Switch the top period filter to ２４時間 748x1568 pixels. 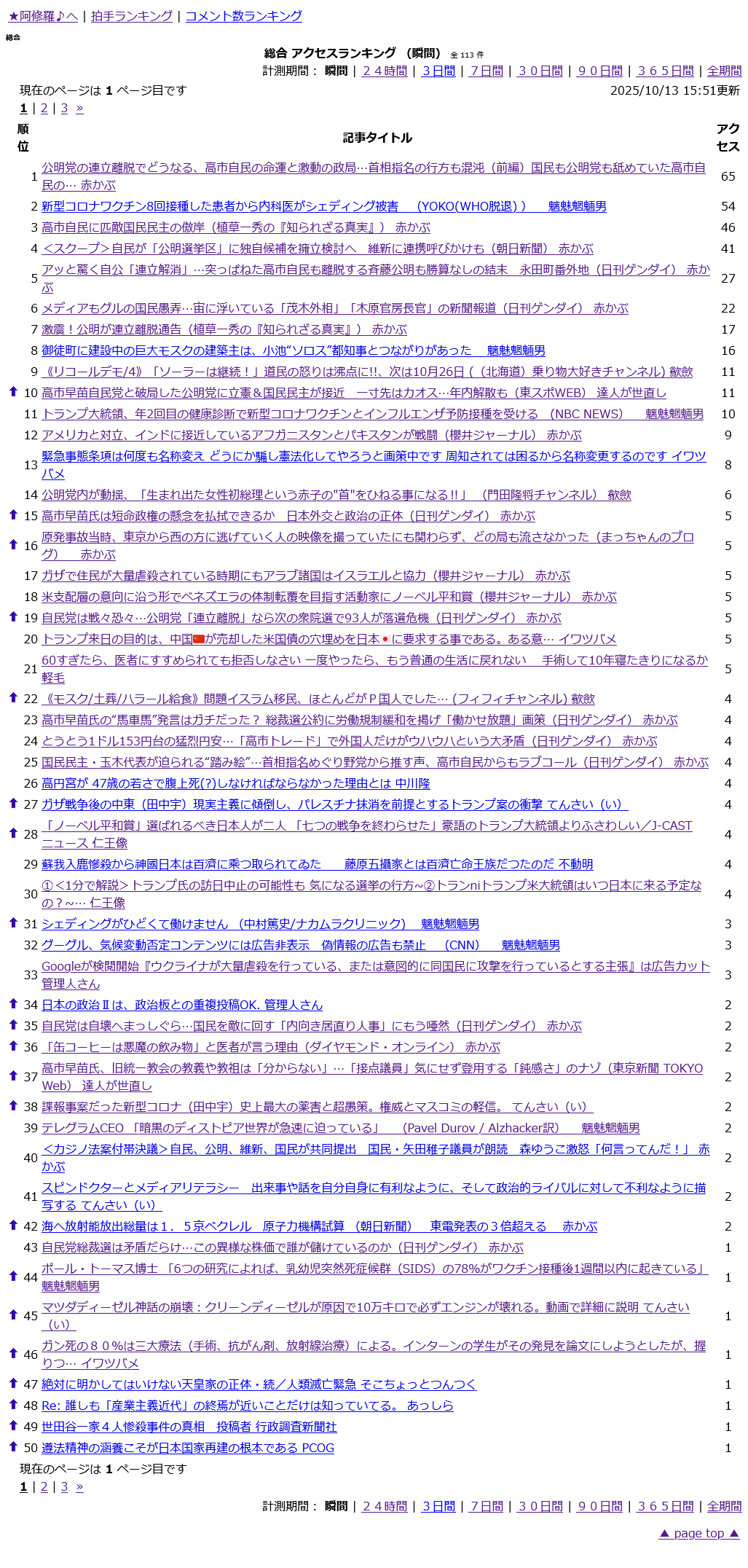384,71
